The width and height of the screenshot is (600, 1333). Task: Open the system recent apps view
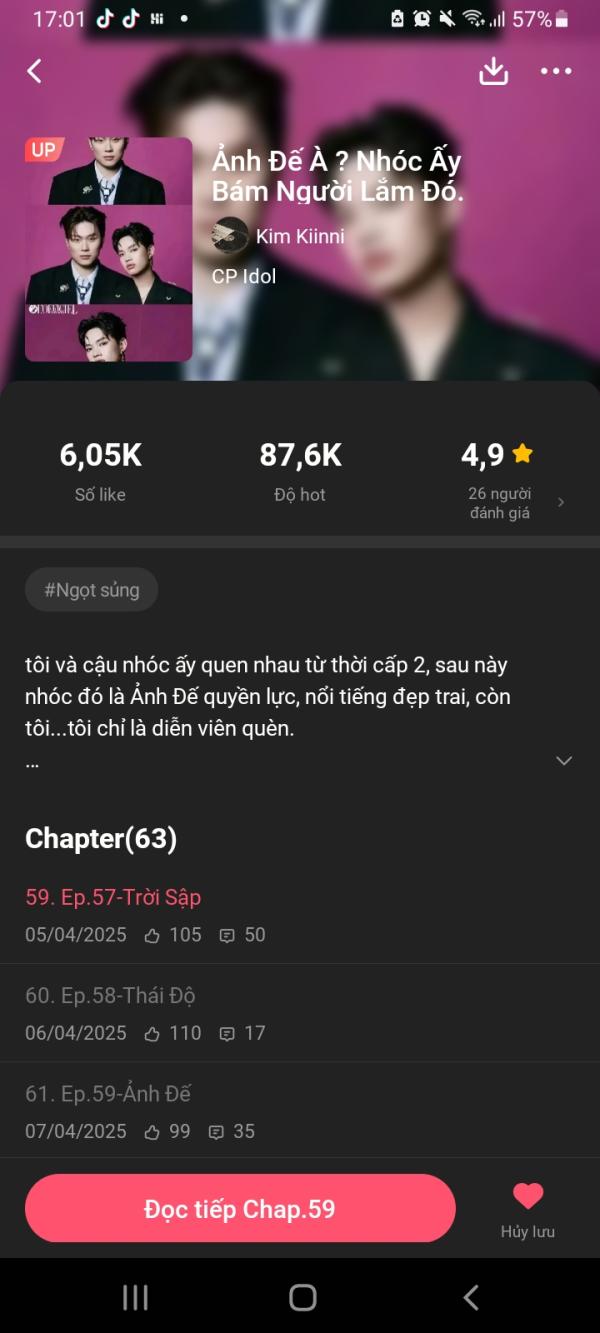coord(135,1297)
